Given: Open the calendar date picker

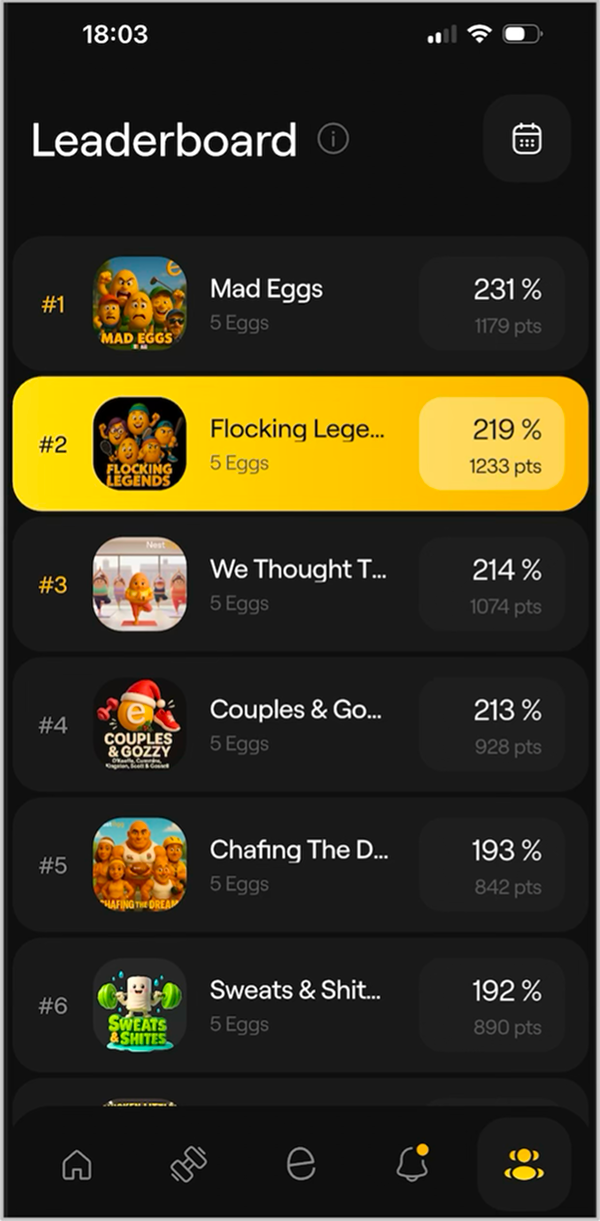Looking at the screenshot, I should click(x=527, y=139).
